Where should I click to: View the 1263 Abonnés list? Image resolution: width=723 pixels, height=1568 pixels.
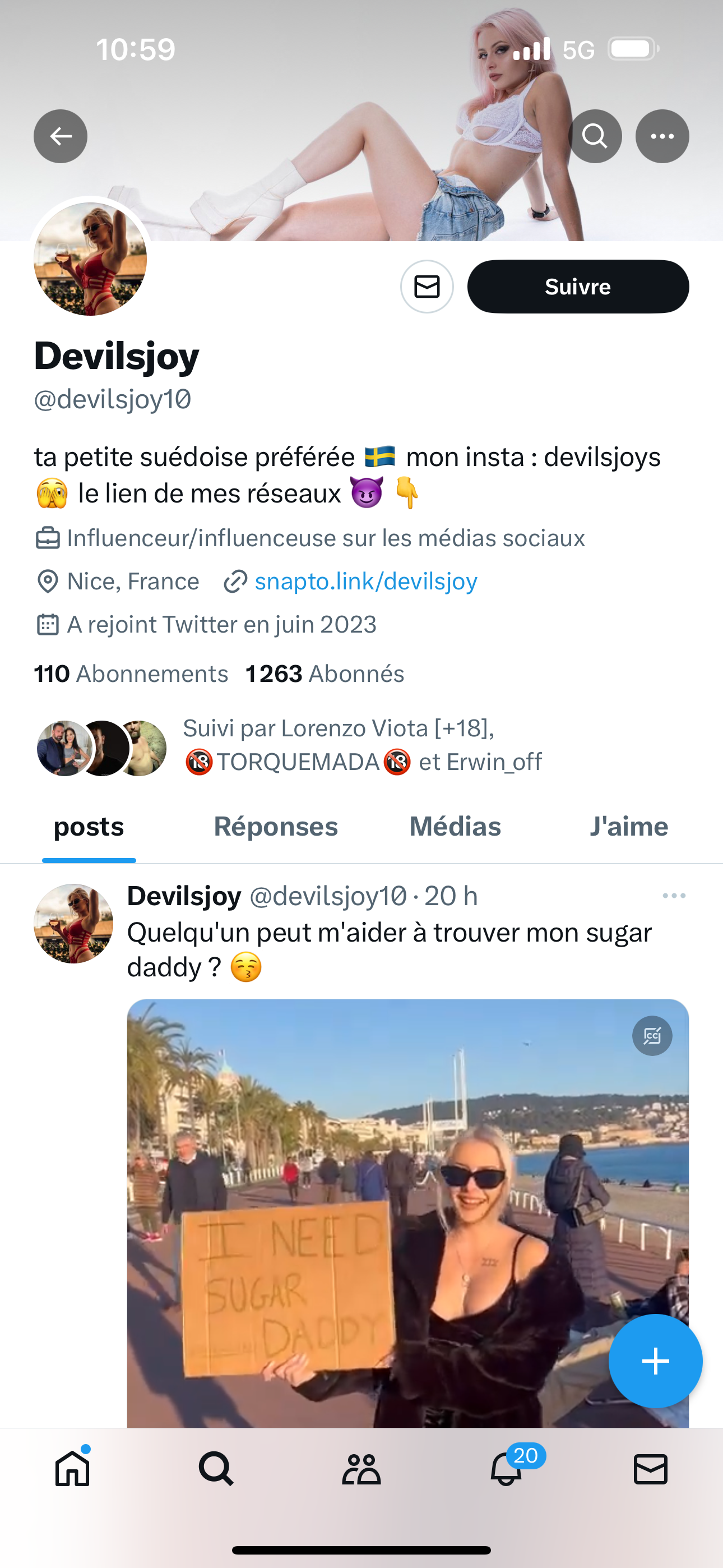click(x=325, y=674)
